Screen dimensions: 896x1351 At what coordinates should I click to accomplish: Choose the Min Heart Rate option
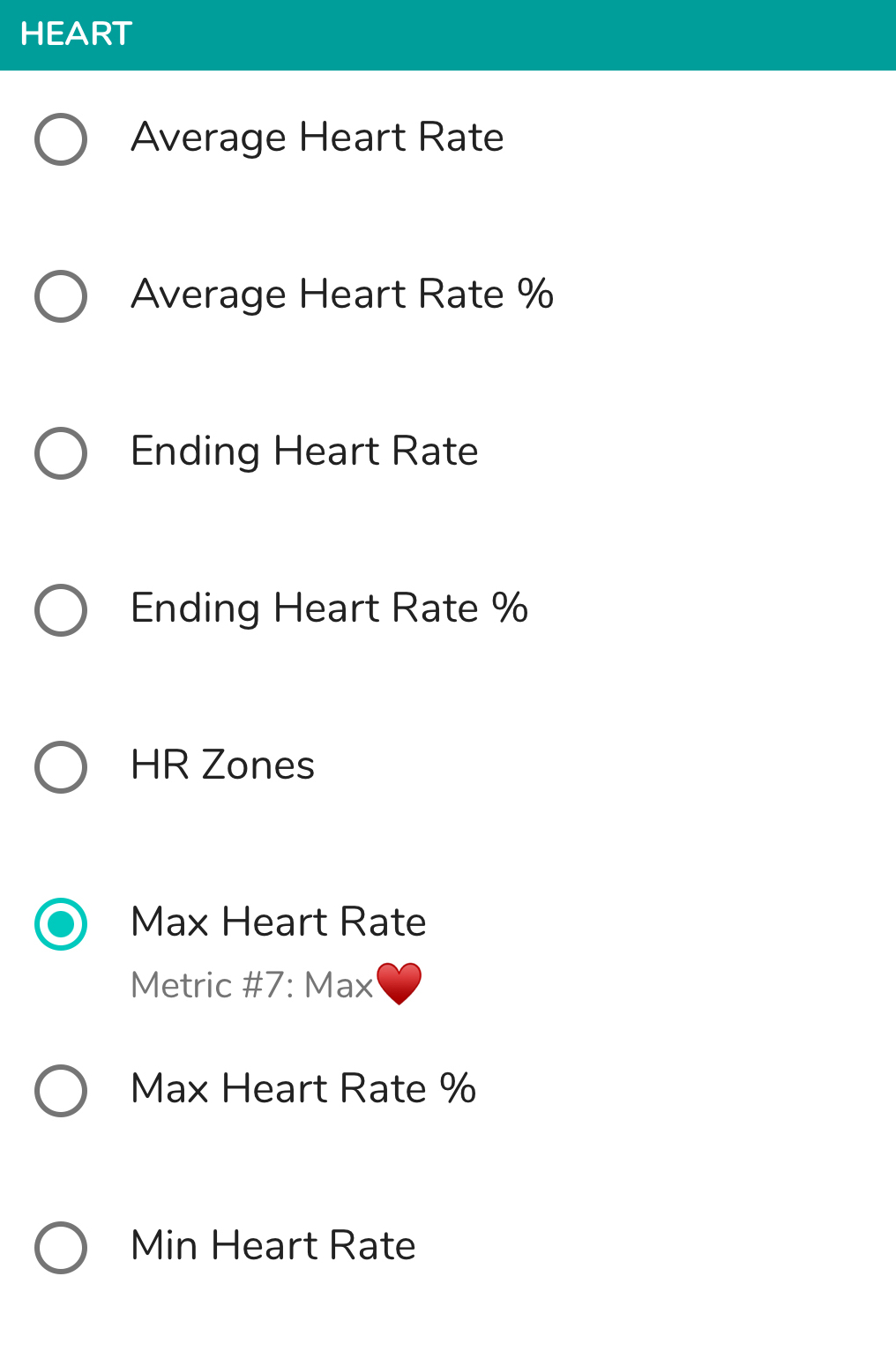(61, 1248)
